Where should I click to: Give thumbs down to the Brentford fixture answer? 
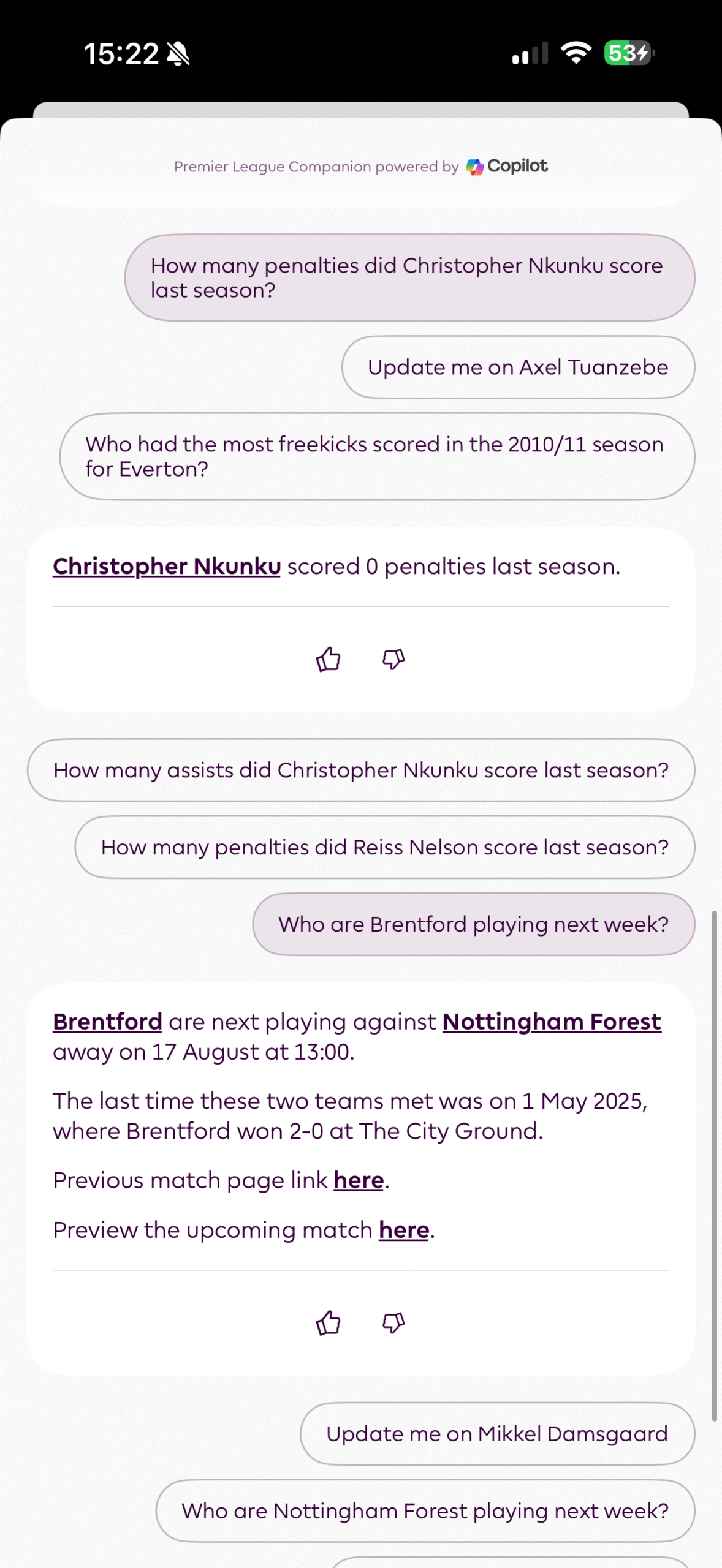point(393,1323)
